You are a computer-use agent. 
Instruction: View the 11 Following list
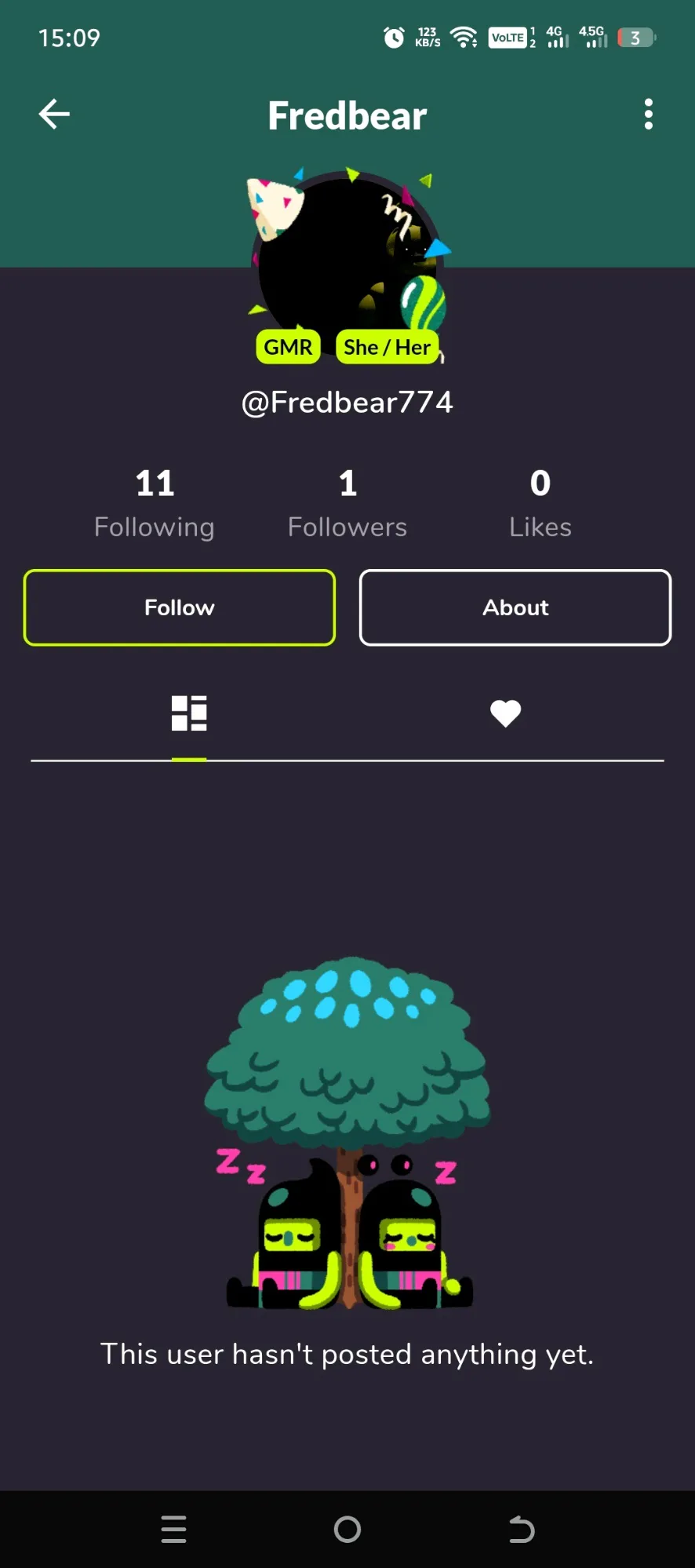(155, 503)
